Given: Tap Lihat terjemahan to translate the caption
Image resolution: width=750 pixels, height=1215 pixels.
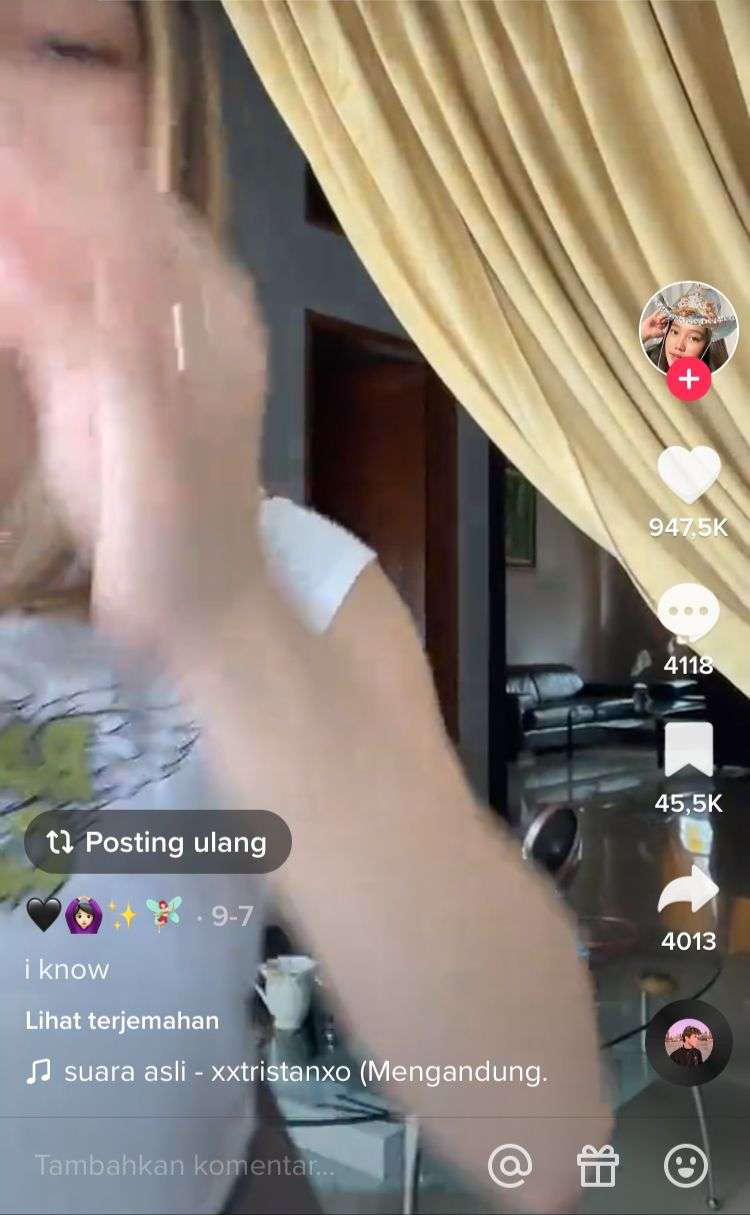Looking at the screenshot, I should click(x=122, y=1021).
